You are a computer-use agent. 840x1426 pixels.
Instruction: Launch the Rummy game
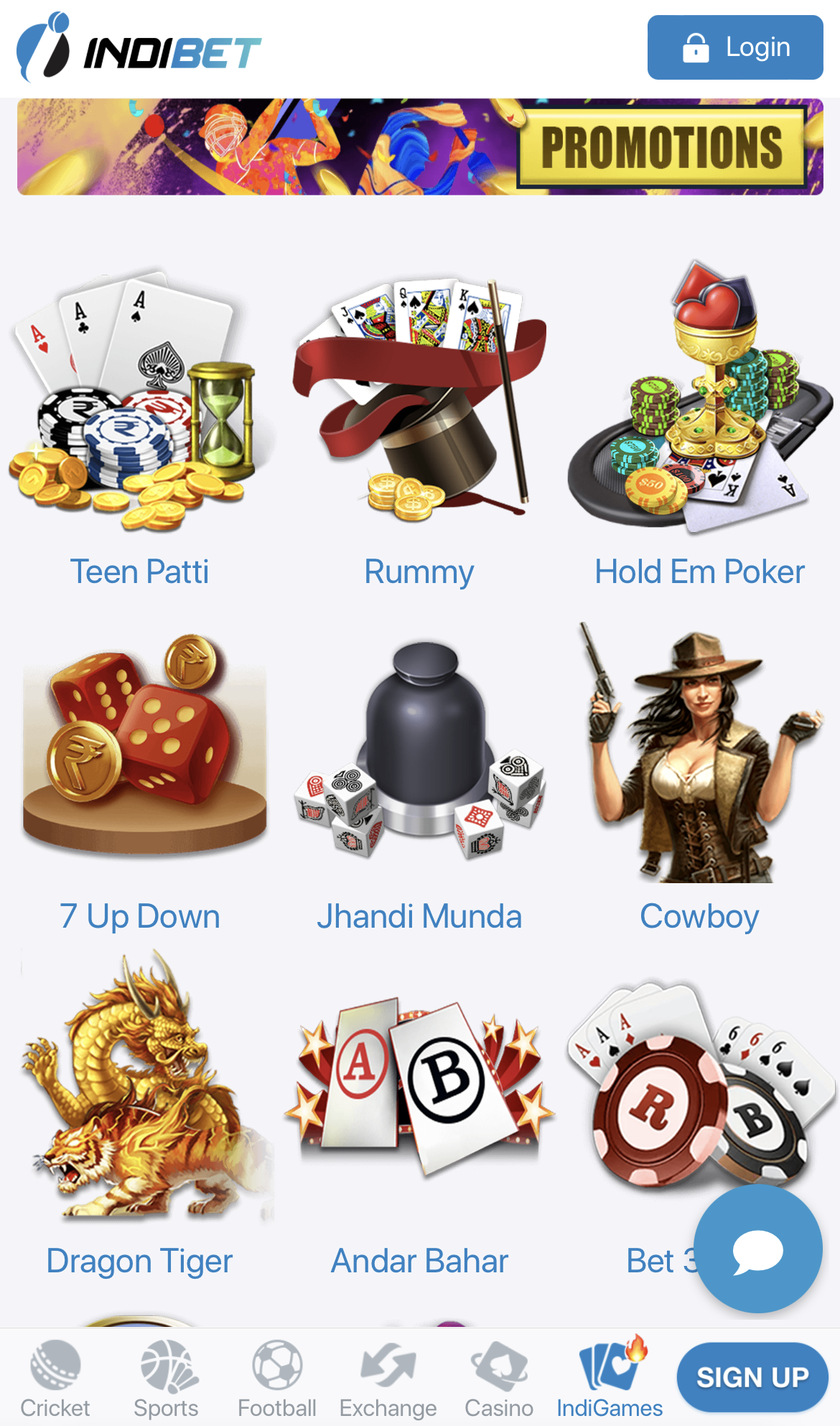[x=420, y=402]
